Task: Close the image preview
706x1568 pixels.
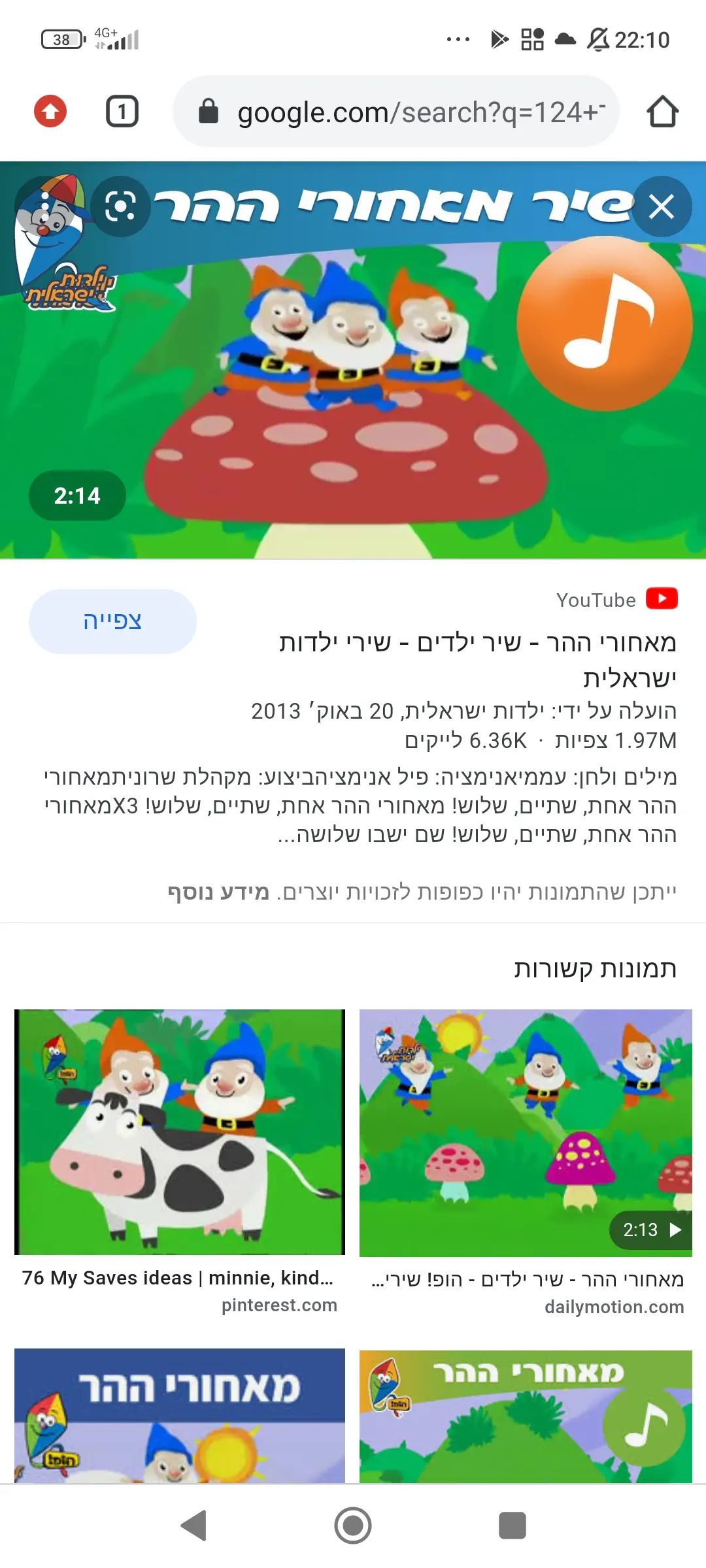Action: pyautogui.click(x=661, y=207)
